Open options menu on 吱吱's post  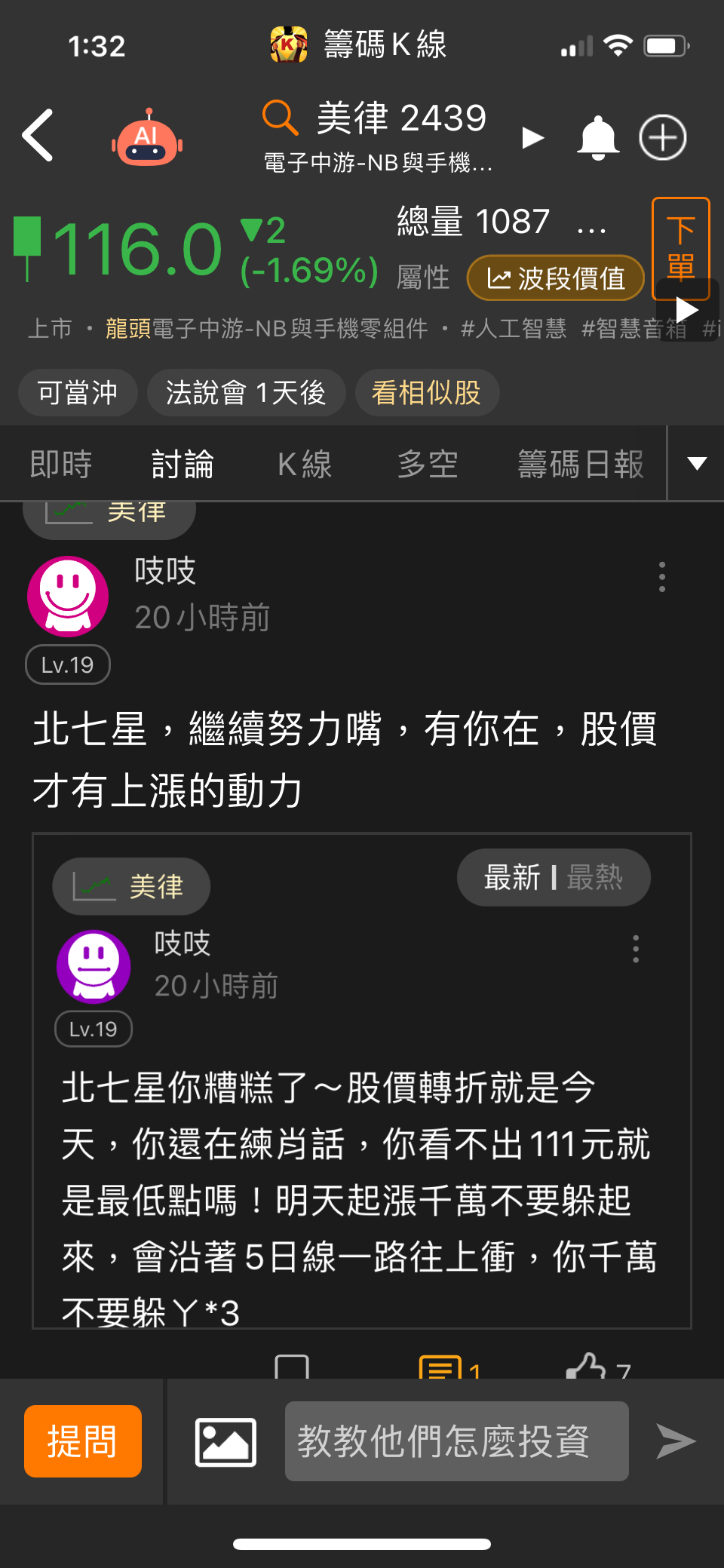click(661, 578)
